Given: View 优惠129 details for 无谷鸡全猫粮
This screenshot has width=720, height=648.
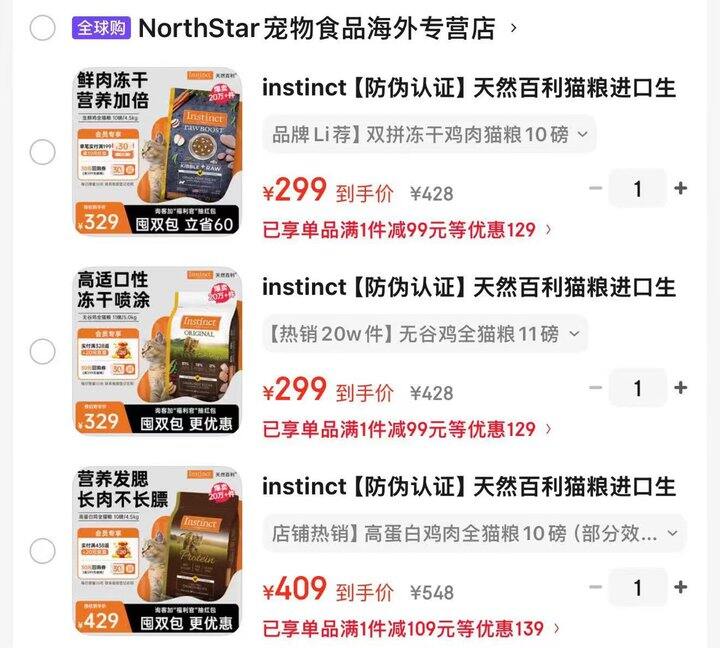Looking at the screenshot, I should point(406,430).
